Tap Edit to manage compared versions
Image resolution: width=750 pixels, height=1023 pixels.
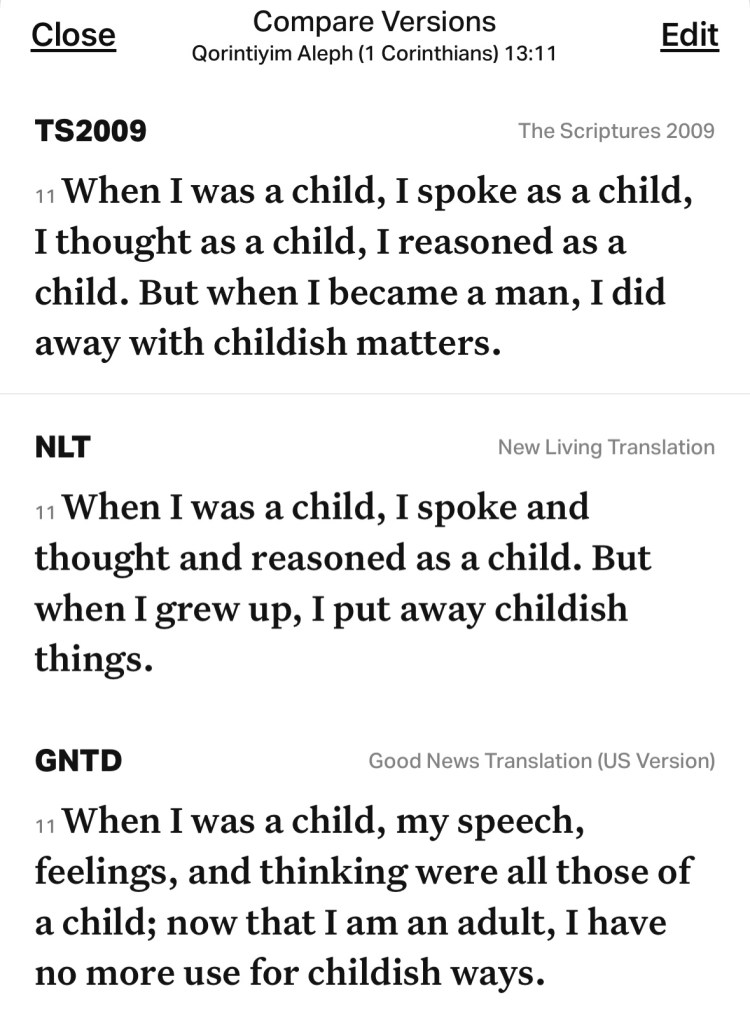pyautogui.click(x=690, y=35)
